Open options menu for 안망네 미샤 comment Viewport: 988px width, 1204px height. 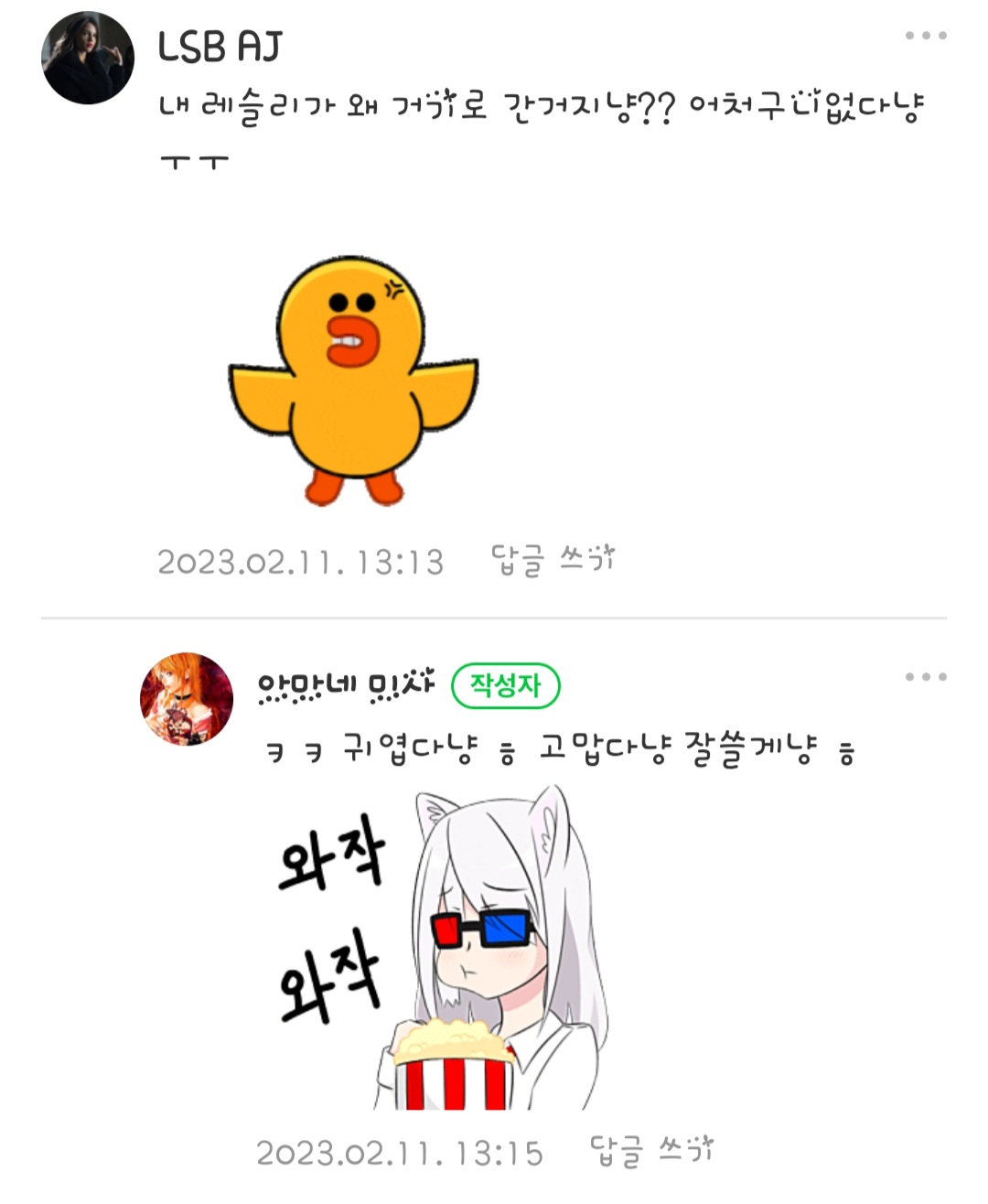coord(928,677)
